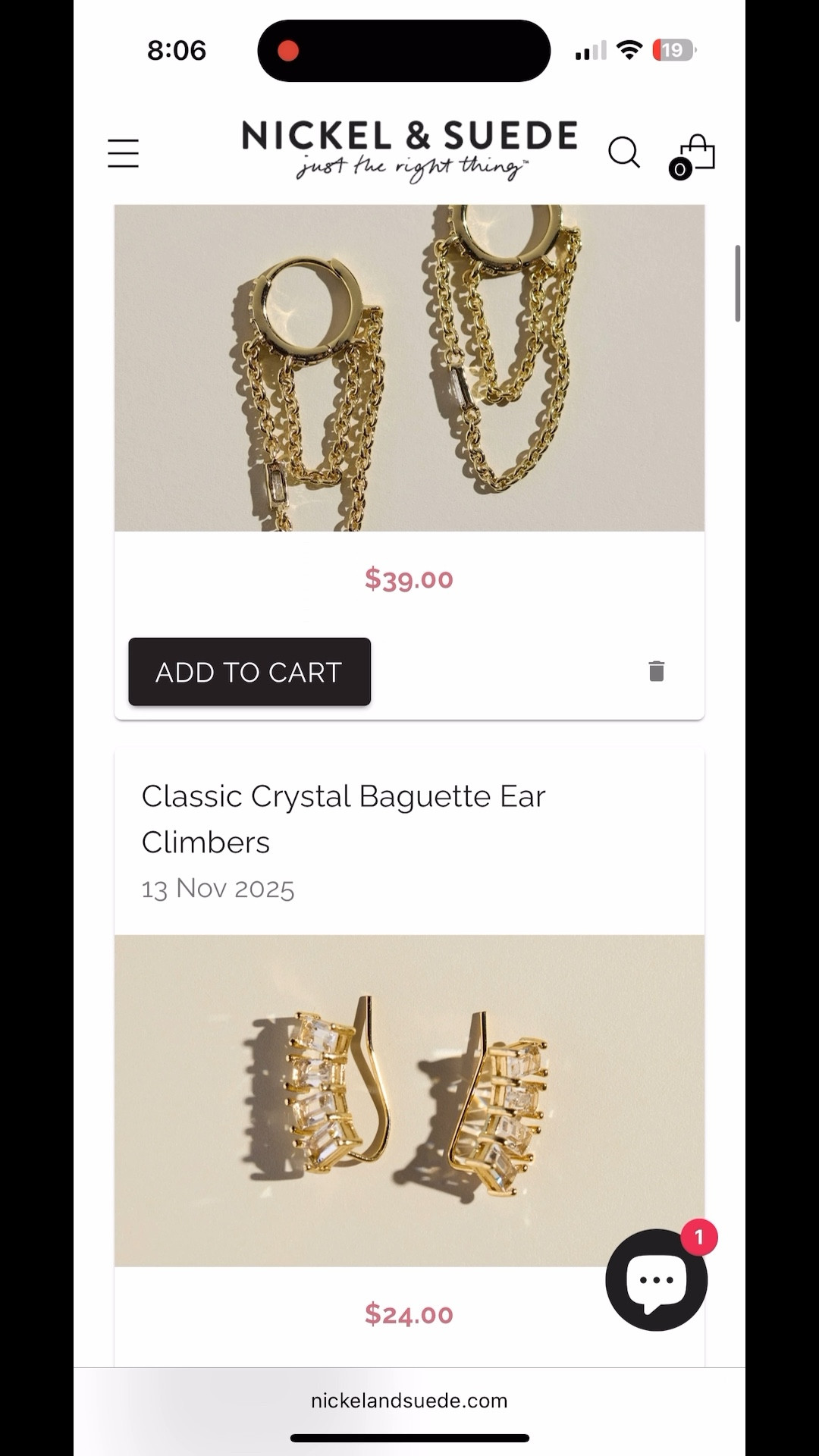
Task: Click the 13 Nov 2025 date label
Action: [218, 888]
